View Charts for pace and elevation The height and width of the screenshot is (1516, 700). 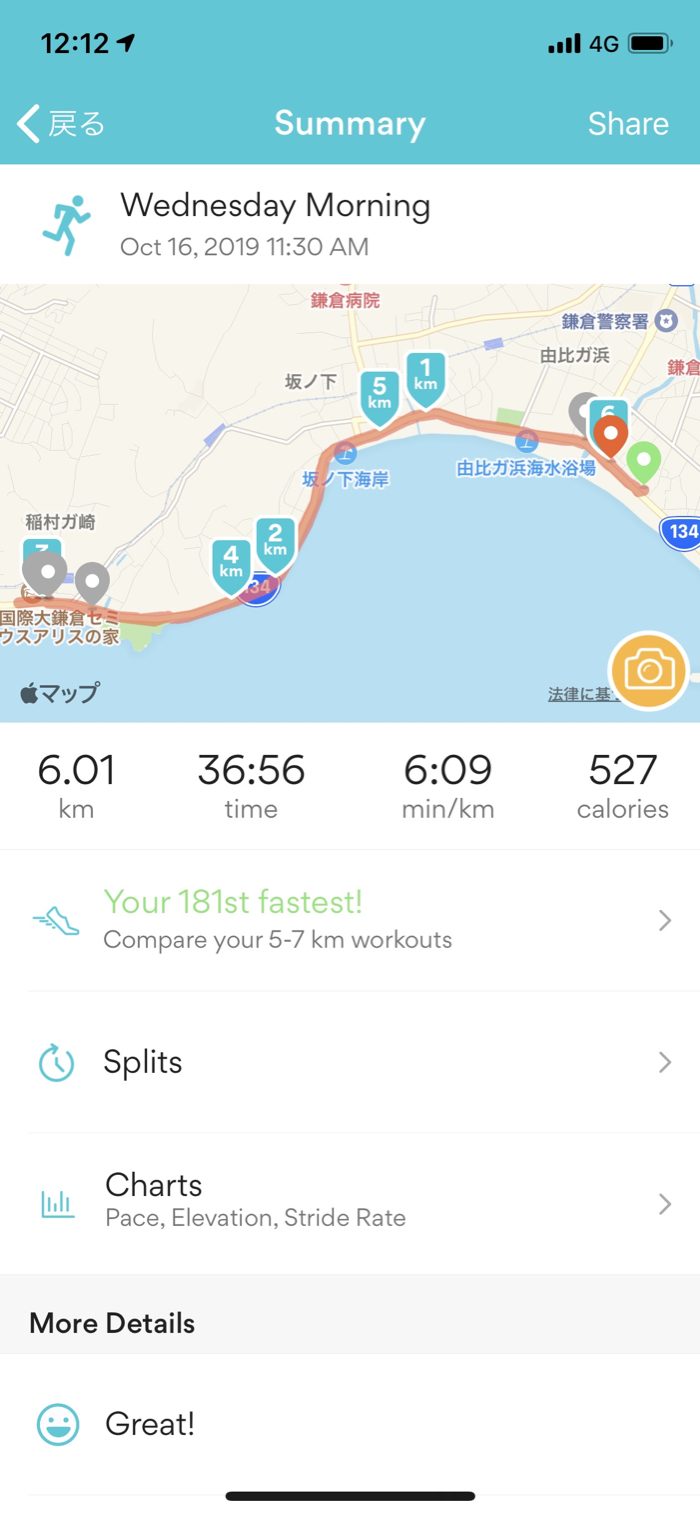tap(350, 1203)
